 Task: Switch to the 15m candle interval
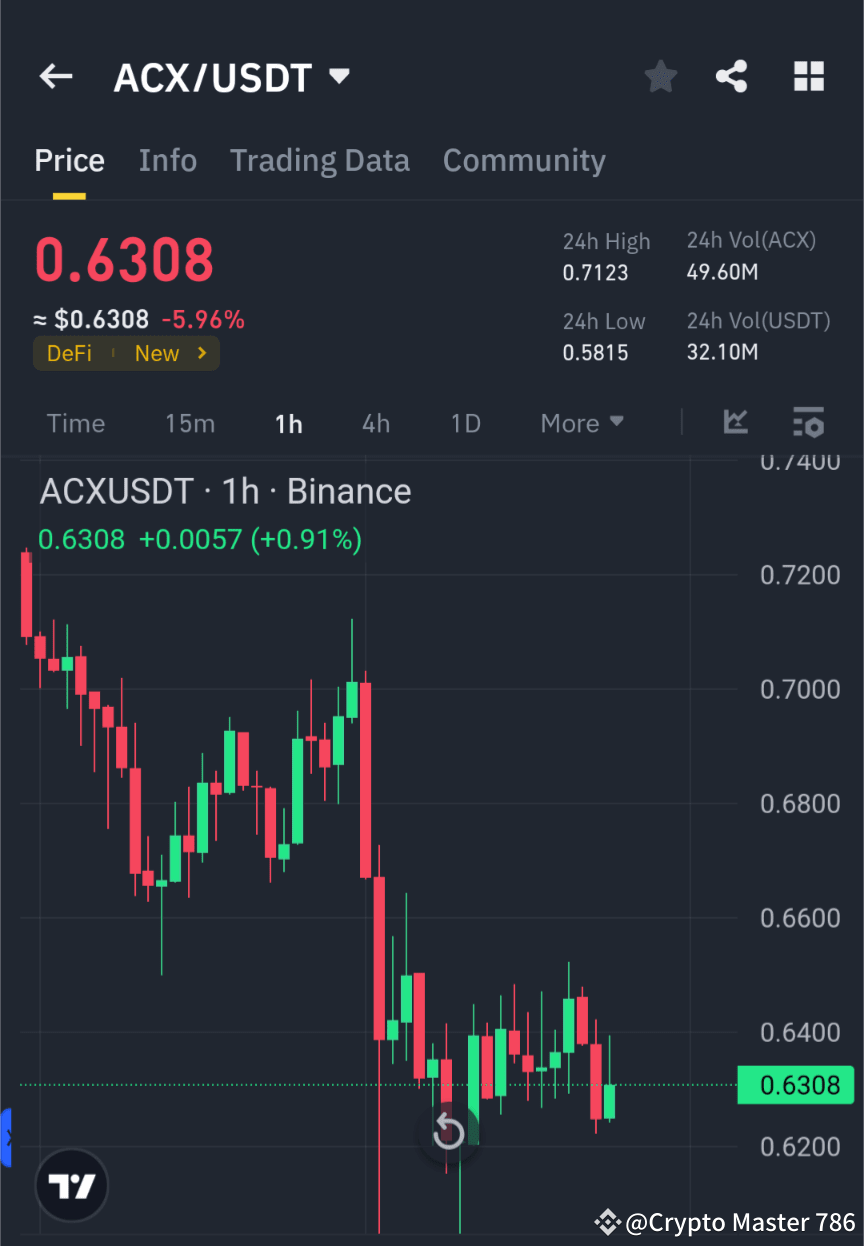coord(190,423)
